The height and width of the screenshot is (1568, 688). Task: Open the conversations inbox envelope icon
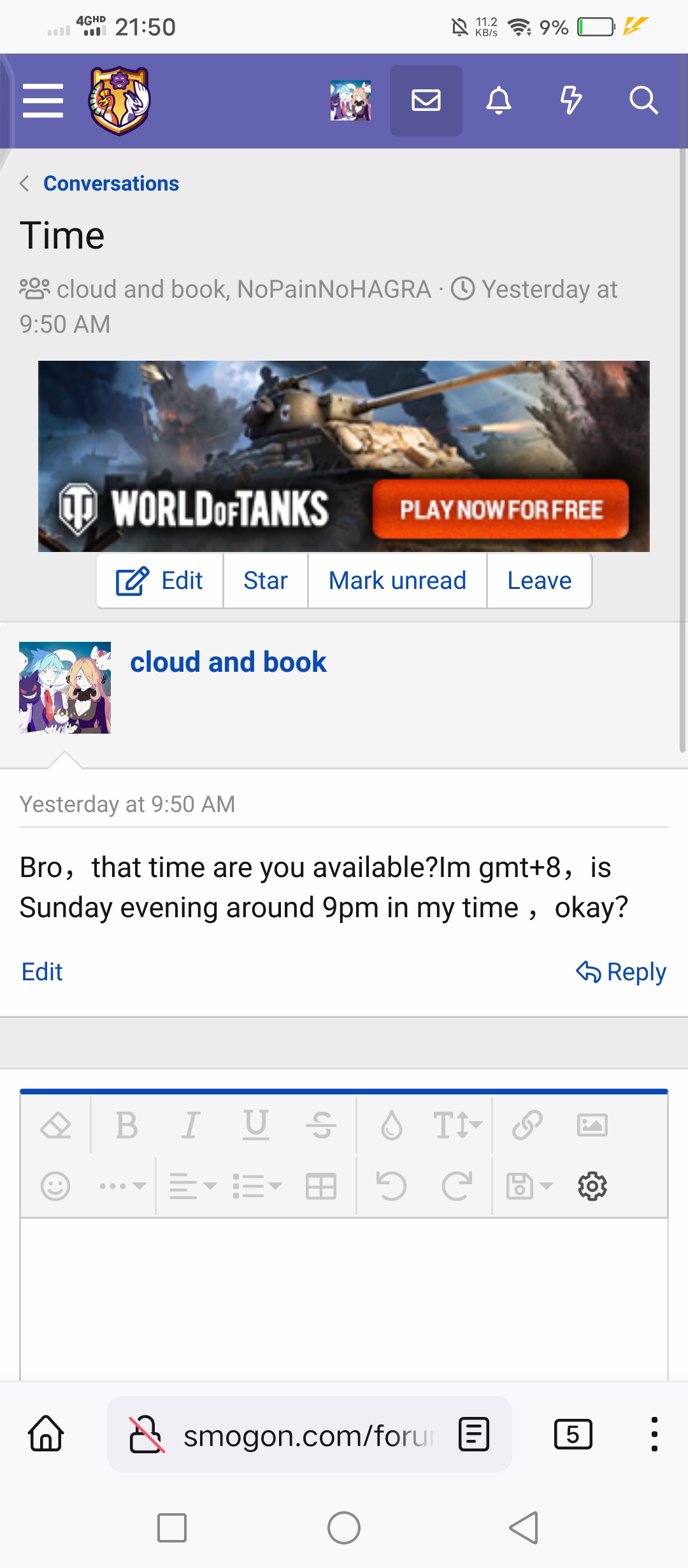[426, 101]
